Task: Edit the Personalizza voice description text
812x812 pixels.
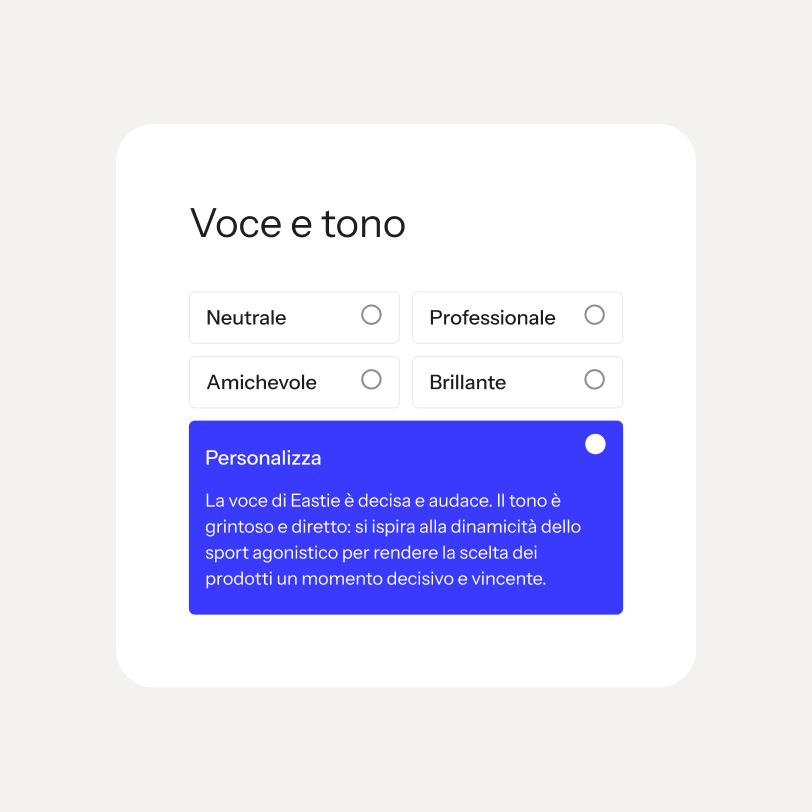Action: tap(393, 540)
